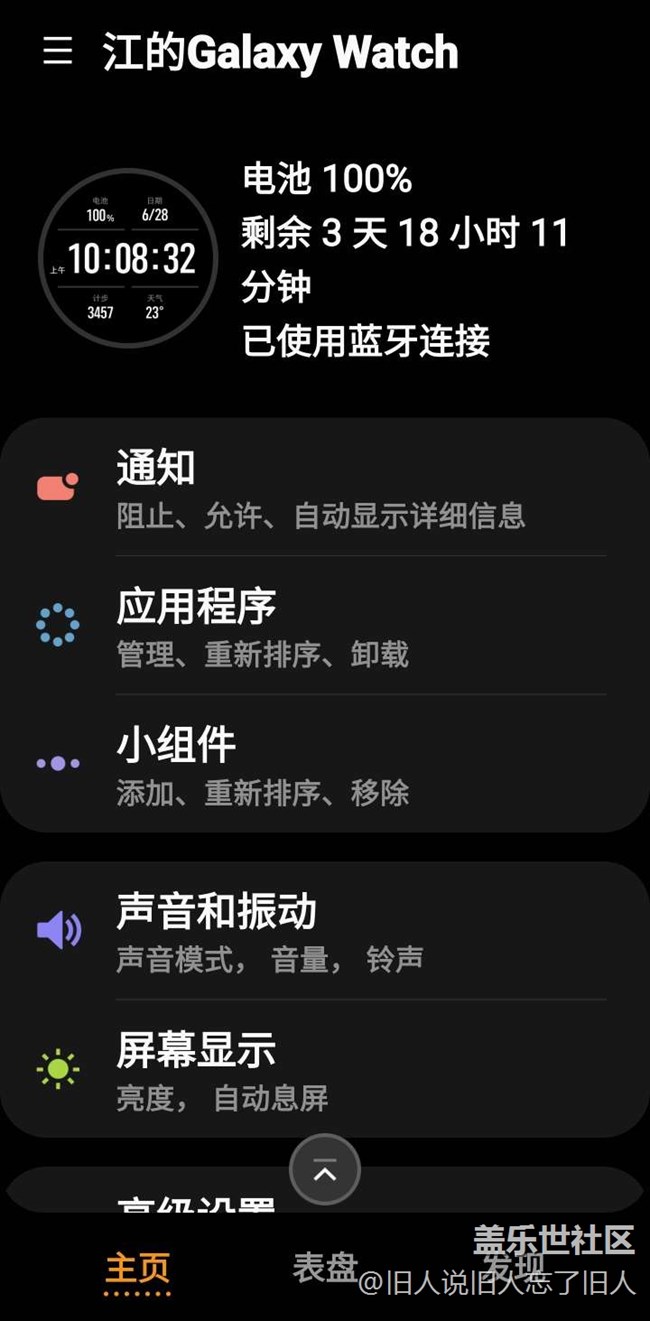Viewport: 650px width, 1321px height.
Task: Open 声音和振动 sound settings
Action: (x=320, y=930)
